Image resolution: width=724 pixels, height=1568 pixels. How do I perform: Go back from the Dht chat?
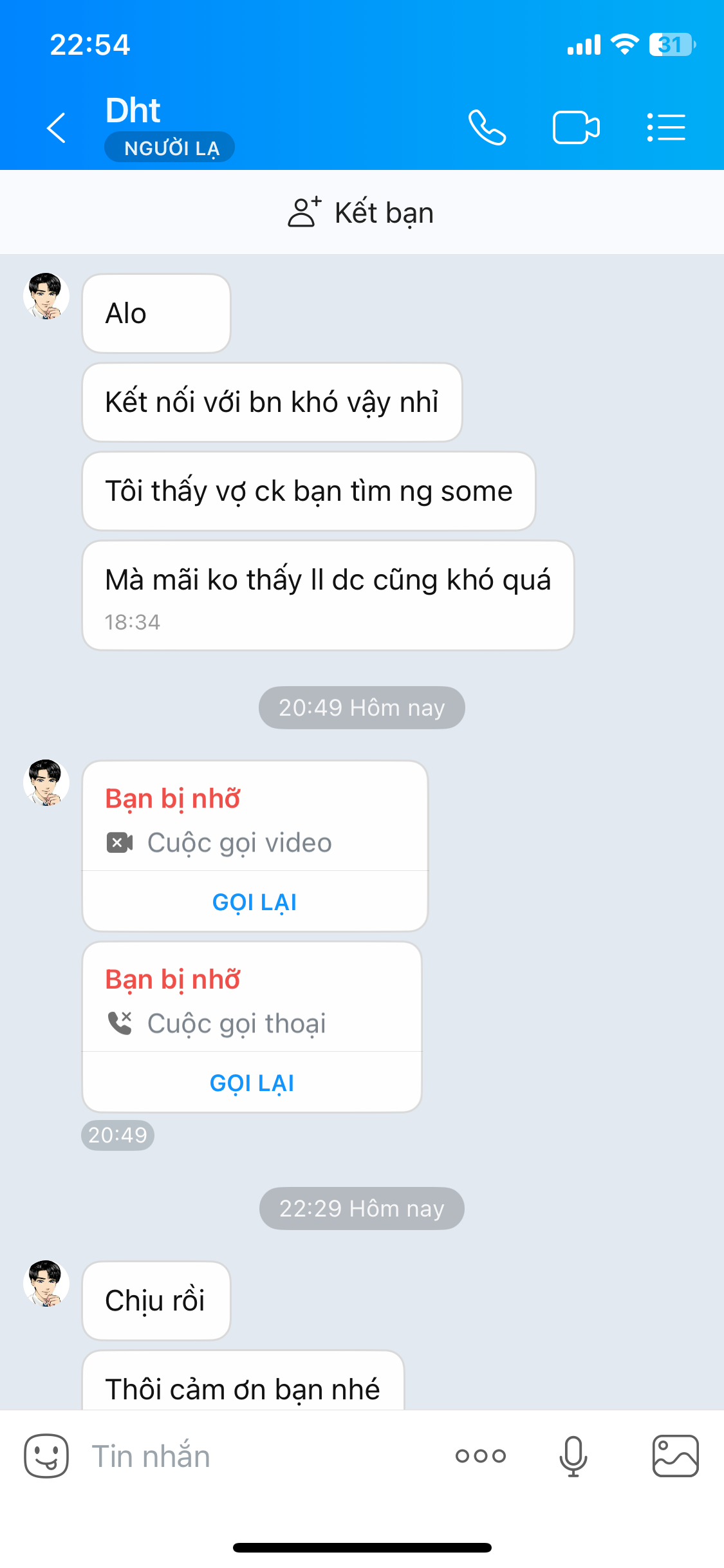pyautogui.click(x=57, y=127)
